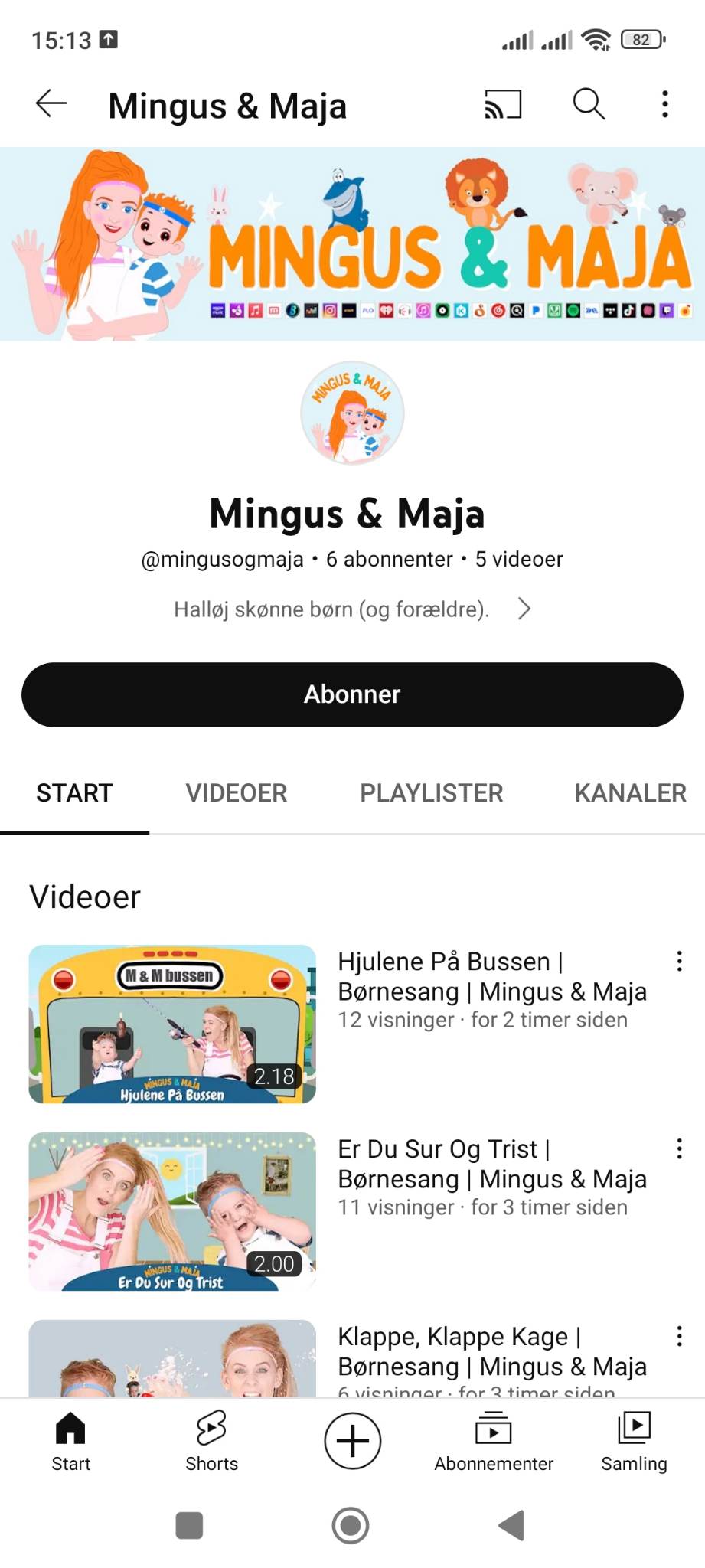Select the START tab
The image size is (705, 1568).
(x=74, y=793)
